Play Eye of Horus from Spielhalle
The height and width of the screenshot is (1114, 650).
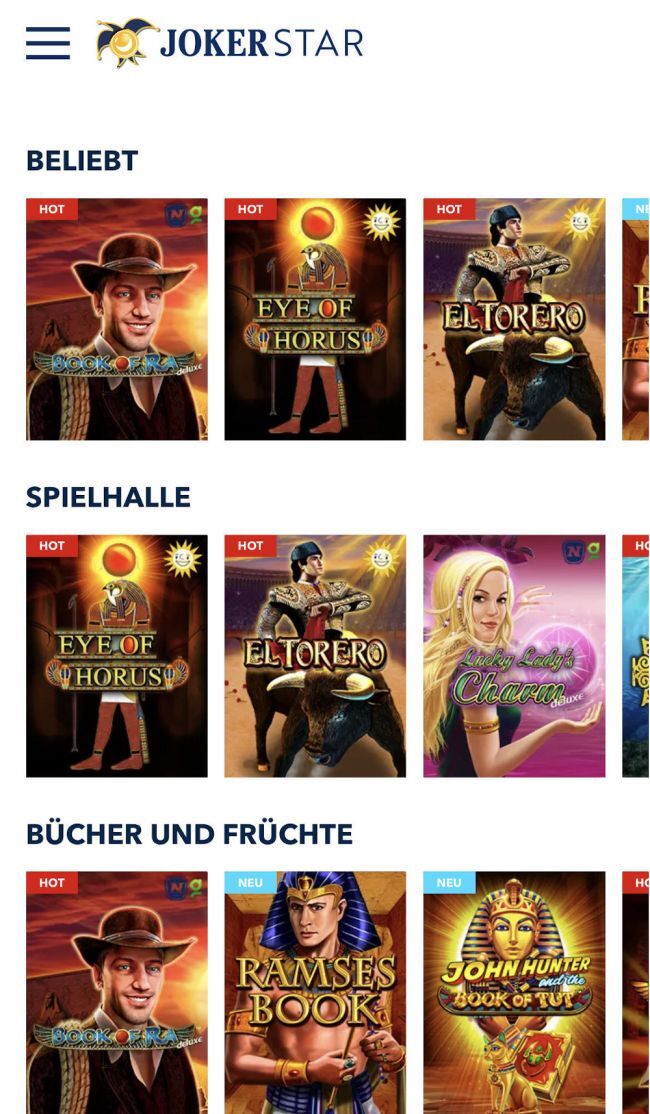(117, 656)
